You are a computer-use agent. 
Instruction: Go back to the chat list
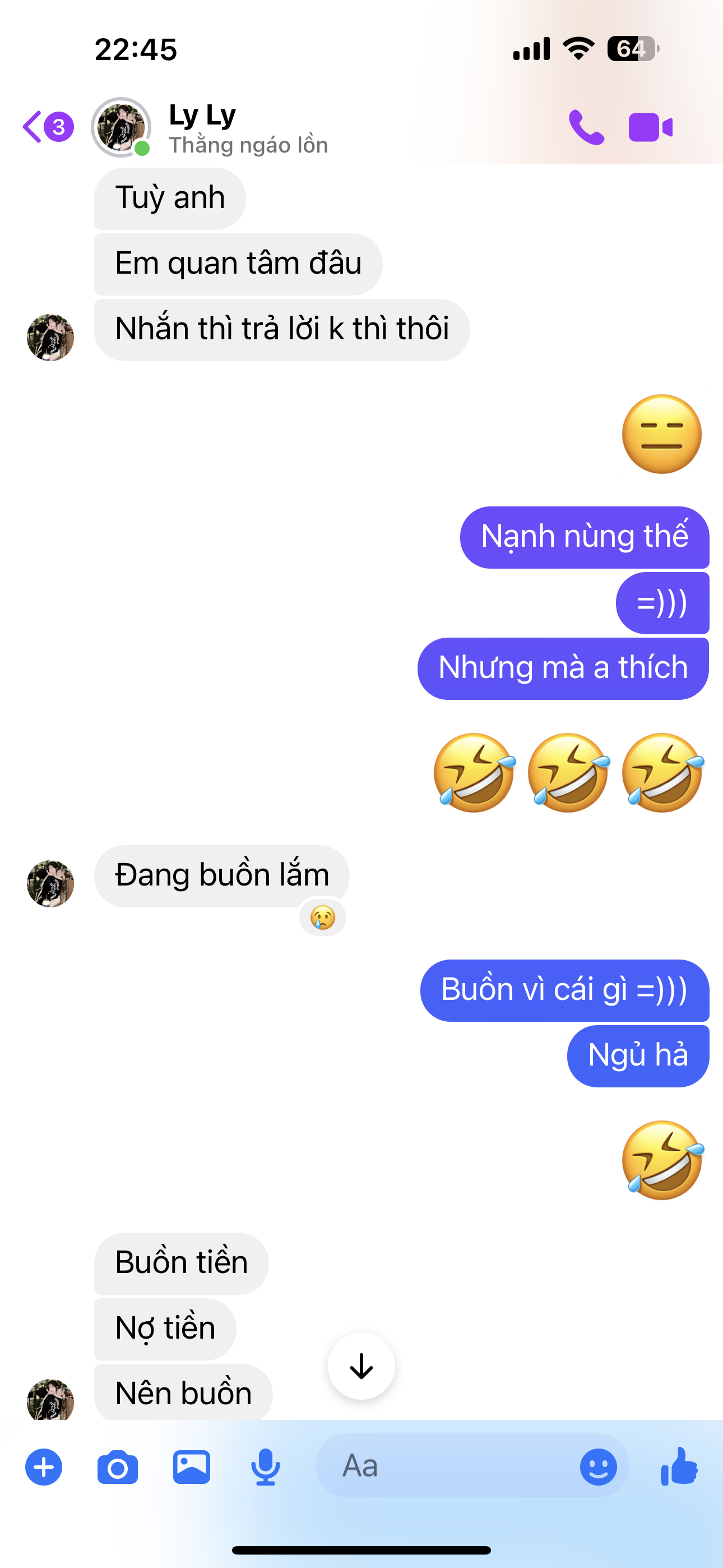(x=34, y=127)
